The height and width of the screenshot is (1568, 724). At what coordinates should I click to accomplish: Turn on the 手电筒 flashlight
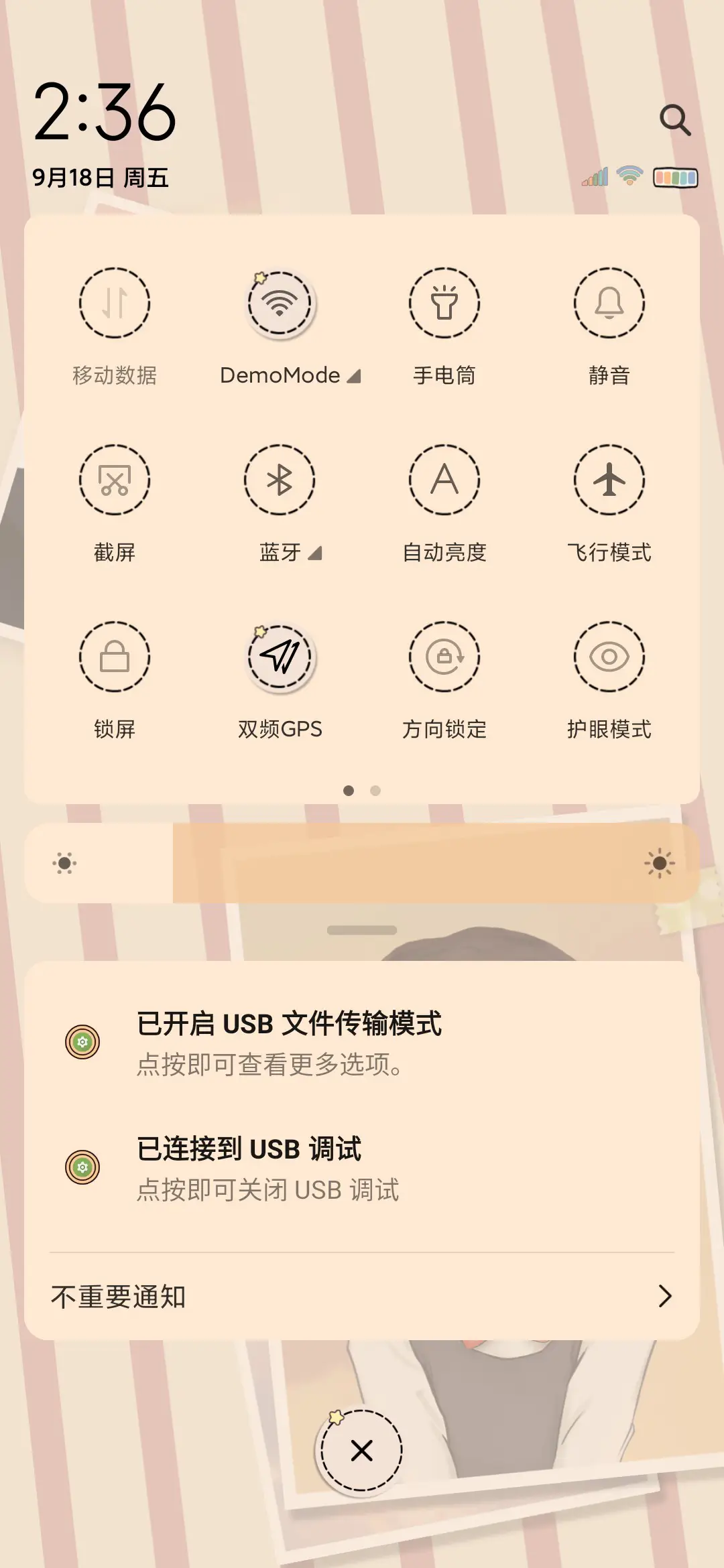click(444, 303)
